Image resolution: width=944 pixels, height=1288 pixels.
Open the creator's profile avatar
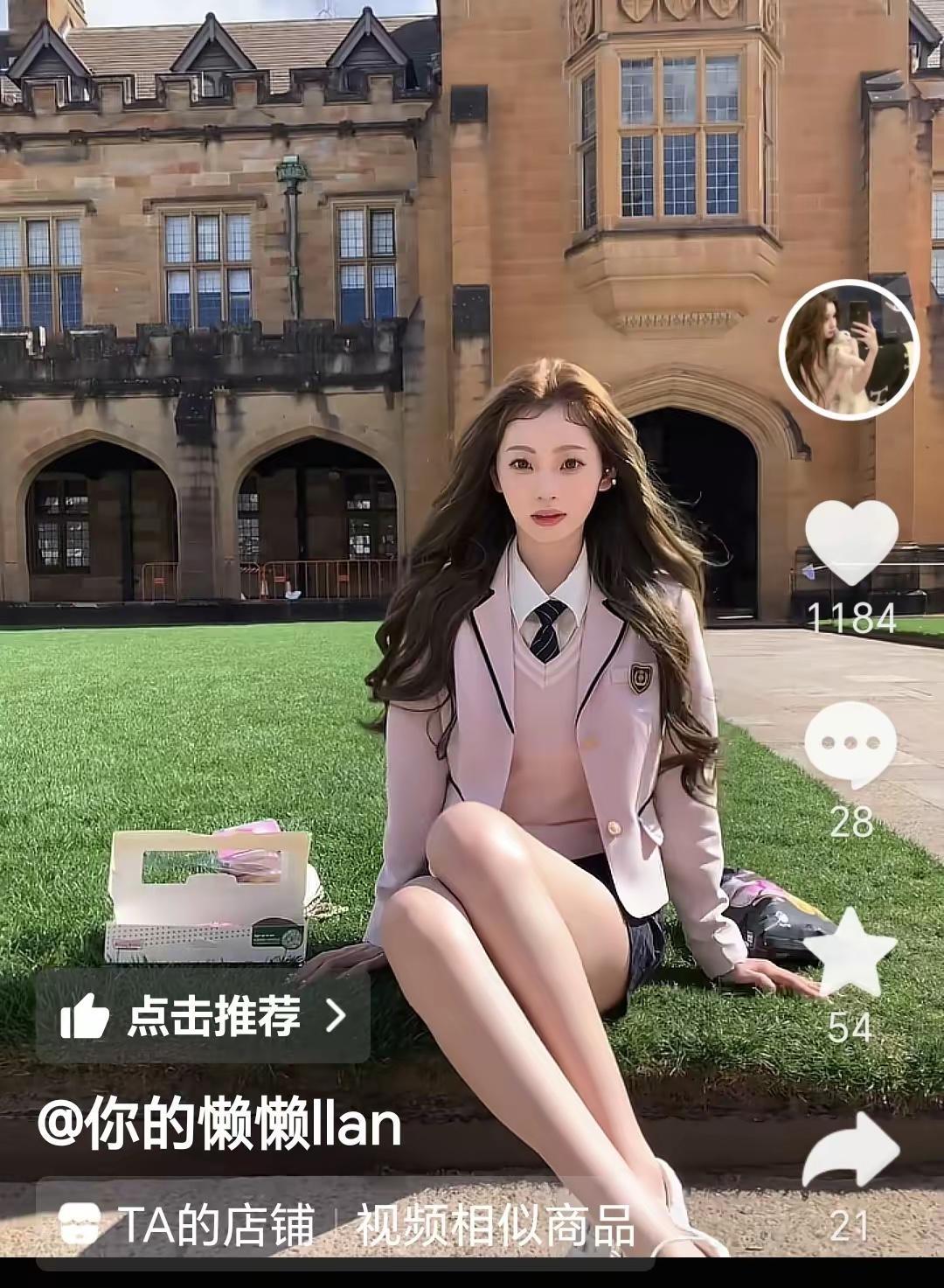[x=848, y=349]
